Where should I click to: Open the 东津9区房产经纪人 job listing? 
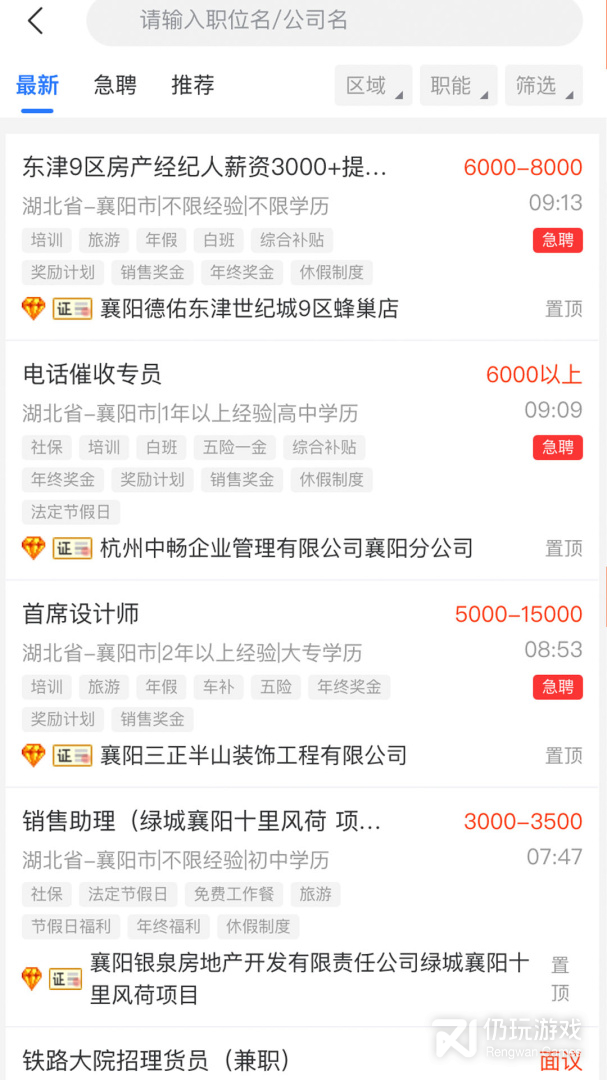204,167
